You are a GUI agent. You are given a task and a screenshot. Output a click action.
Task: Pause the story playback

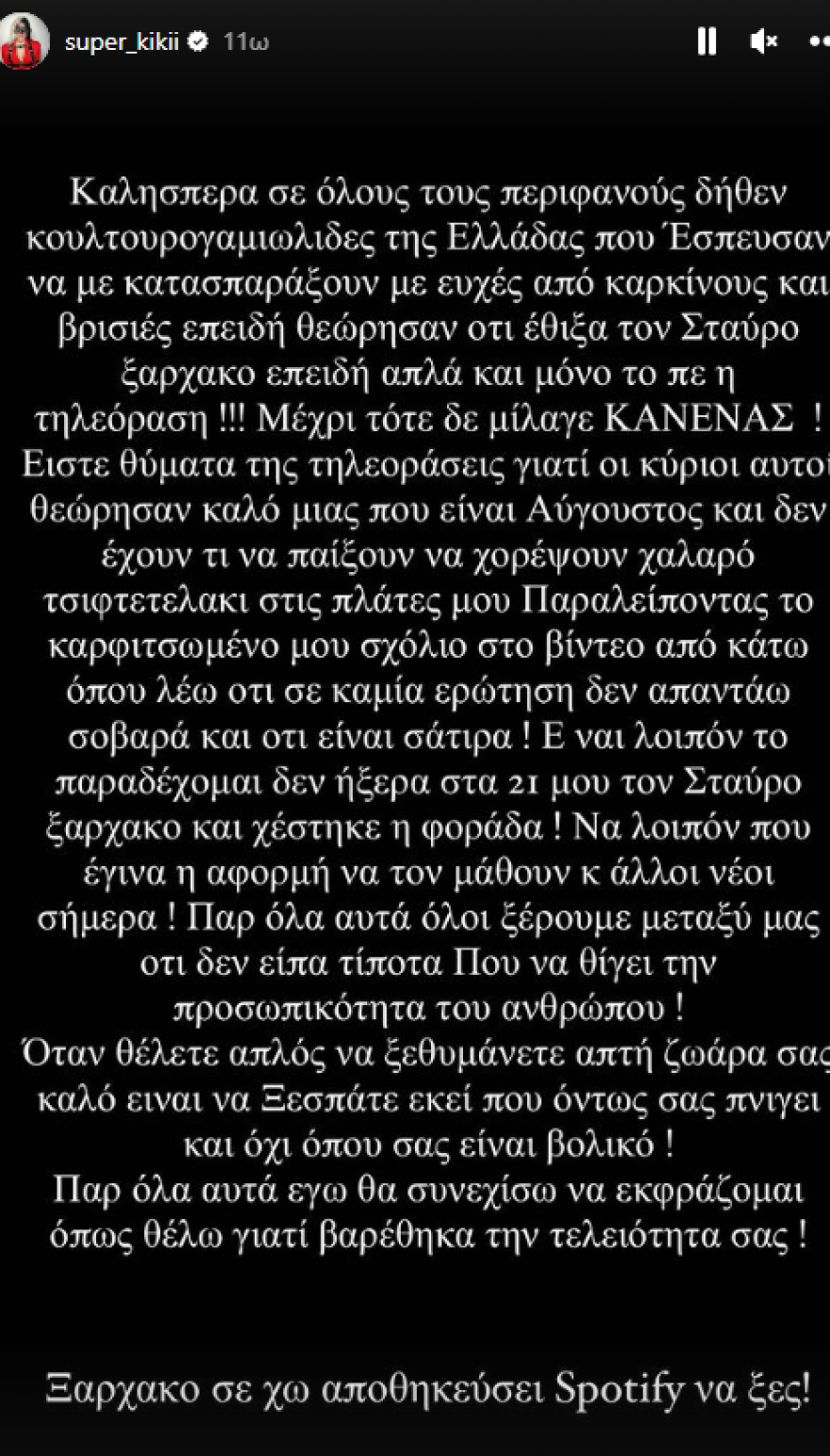pyautogui.click(x=706, y=42)
